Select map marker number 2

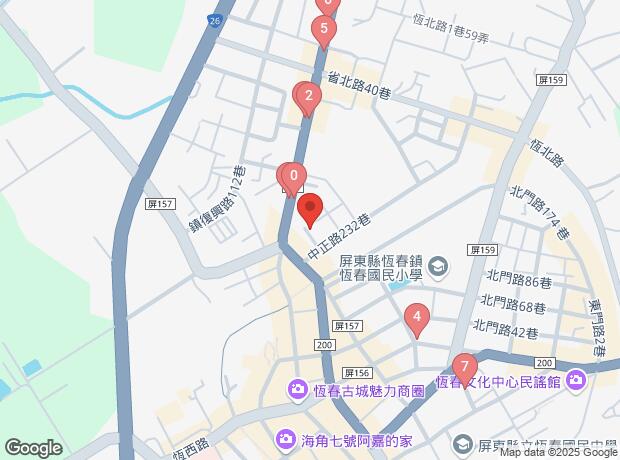309,97
